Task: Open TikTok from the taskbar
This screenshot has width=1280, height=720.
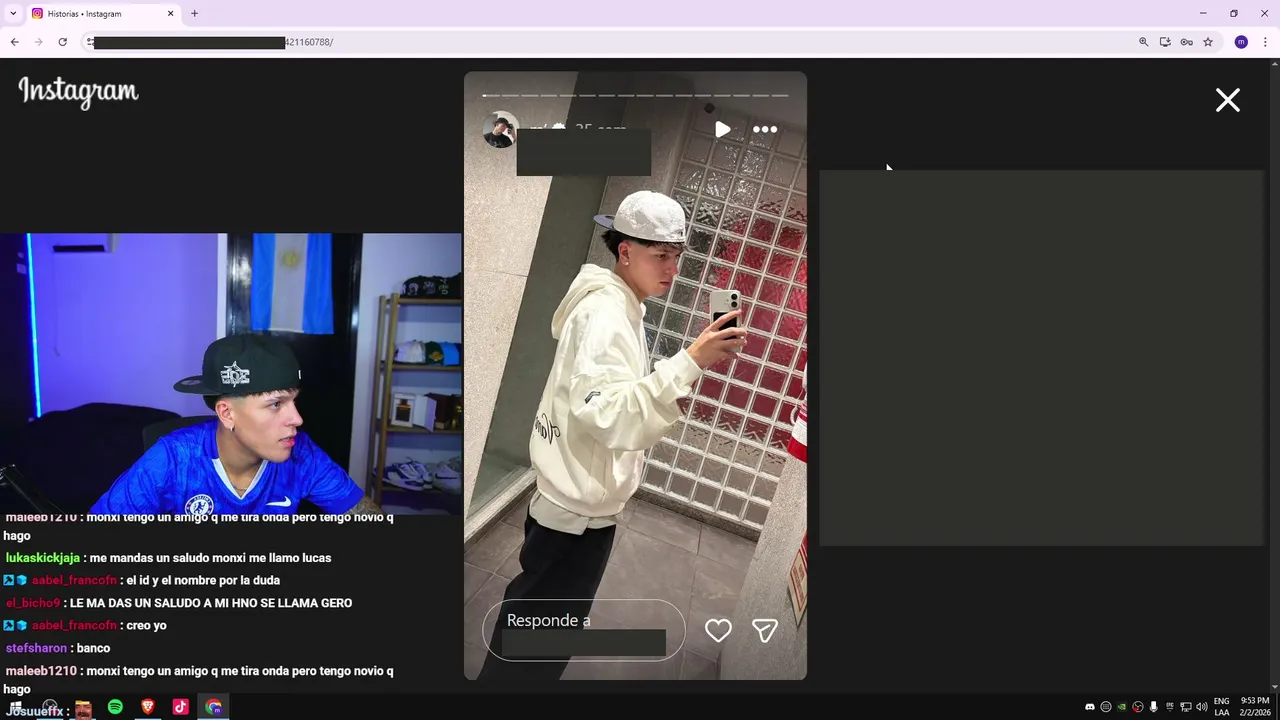Action: point(180,707)
